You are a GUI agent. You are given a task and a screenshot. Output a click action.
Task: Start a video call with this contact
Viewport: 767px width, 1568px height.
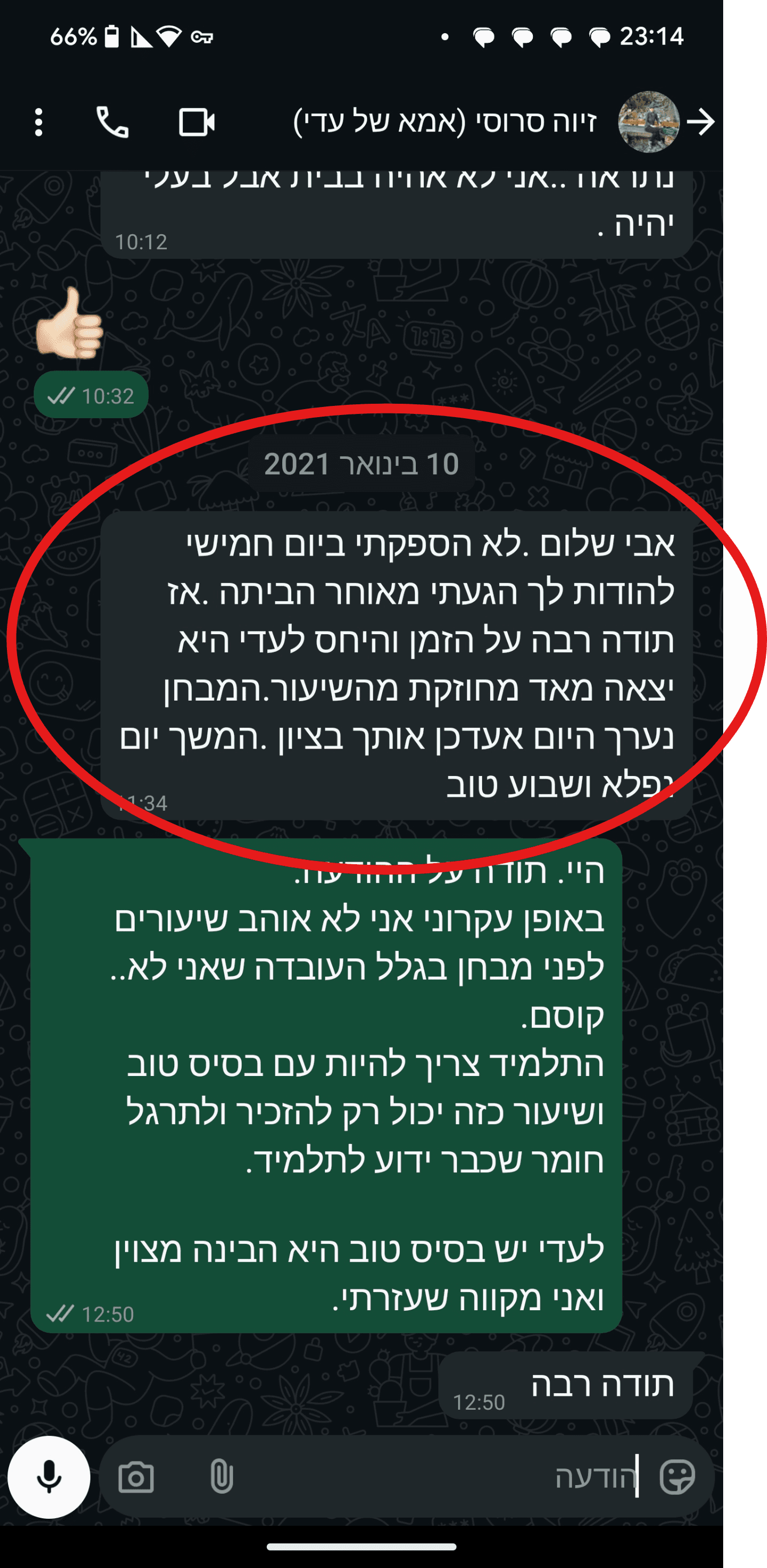196,122
